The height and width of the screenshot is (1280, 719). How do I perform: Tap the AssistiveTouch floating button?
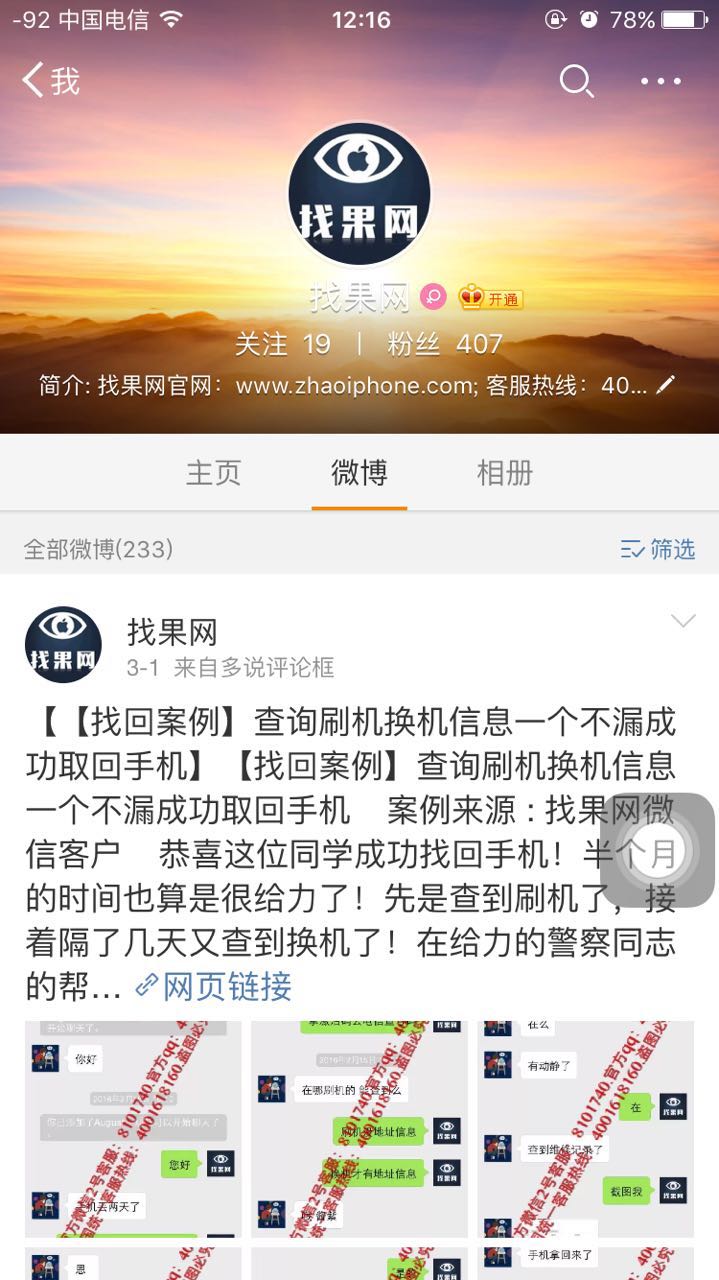(x=657, y=850)
